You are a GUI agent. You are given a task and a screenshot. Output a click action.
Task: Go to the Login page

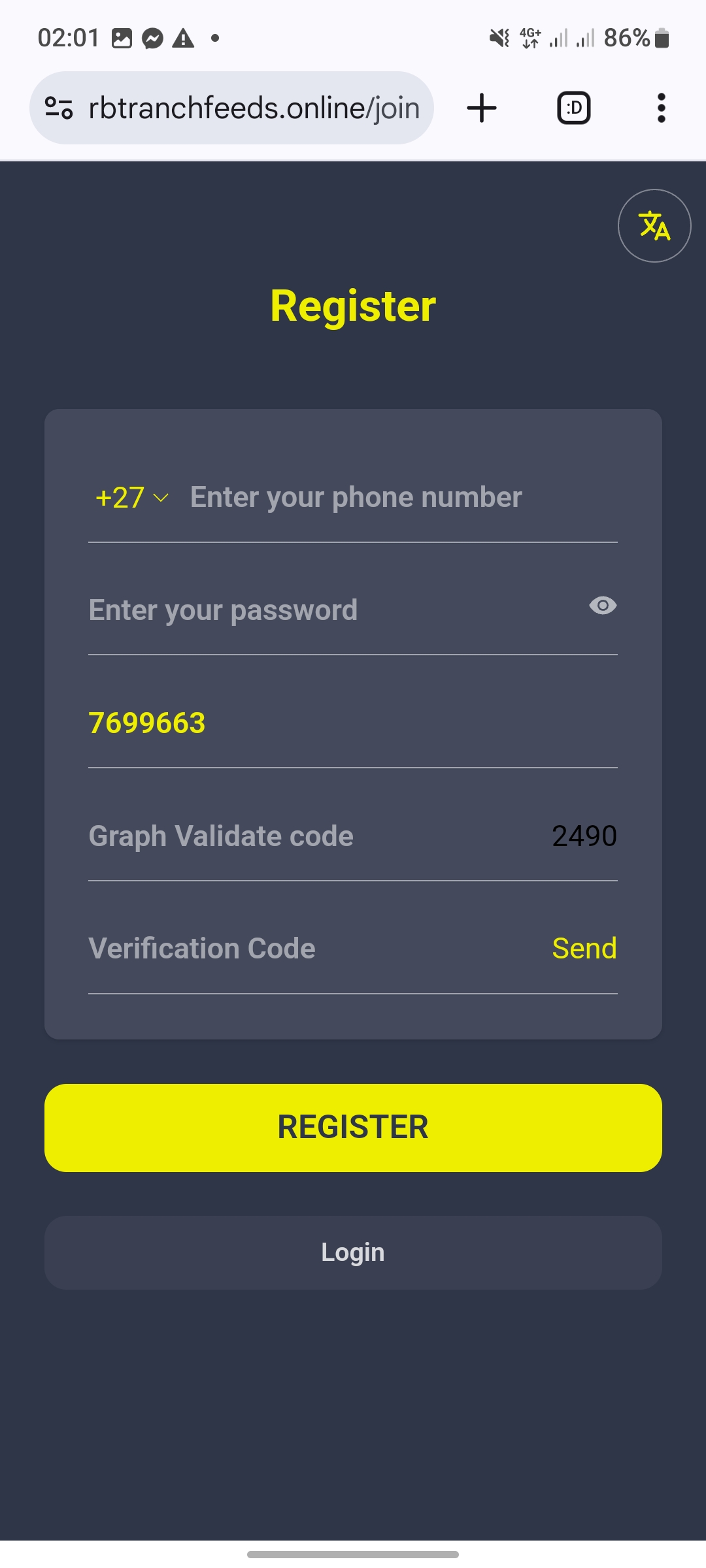pyautogui.click(x=353, y=1252)
